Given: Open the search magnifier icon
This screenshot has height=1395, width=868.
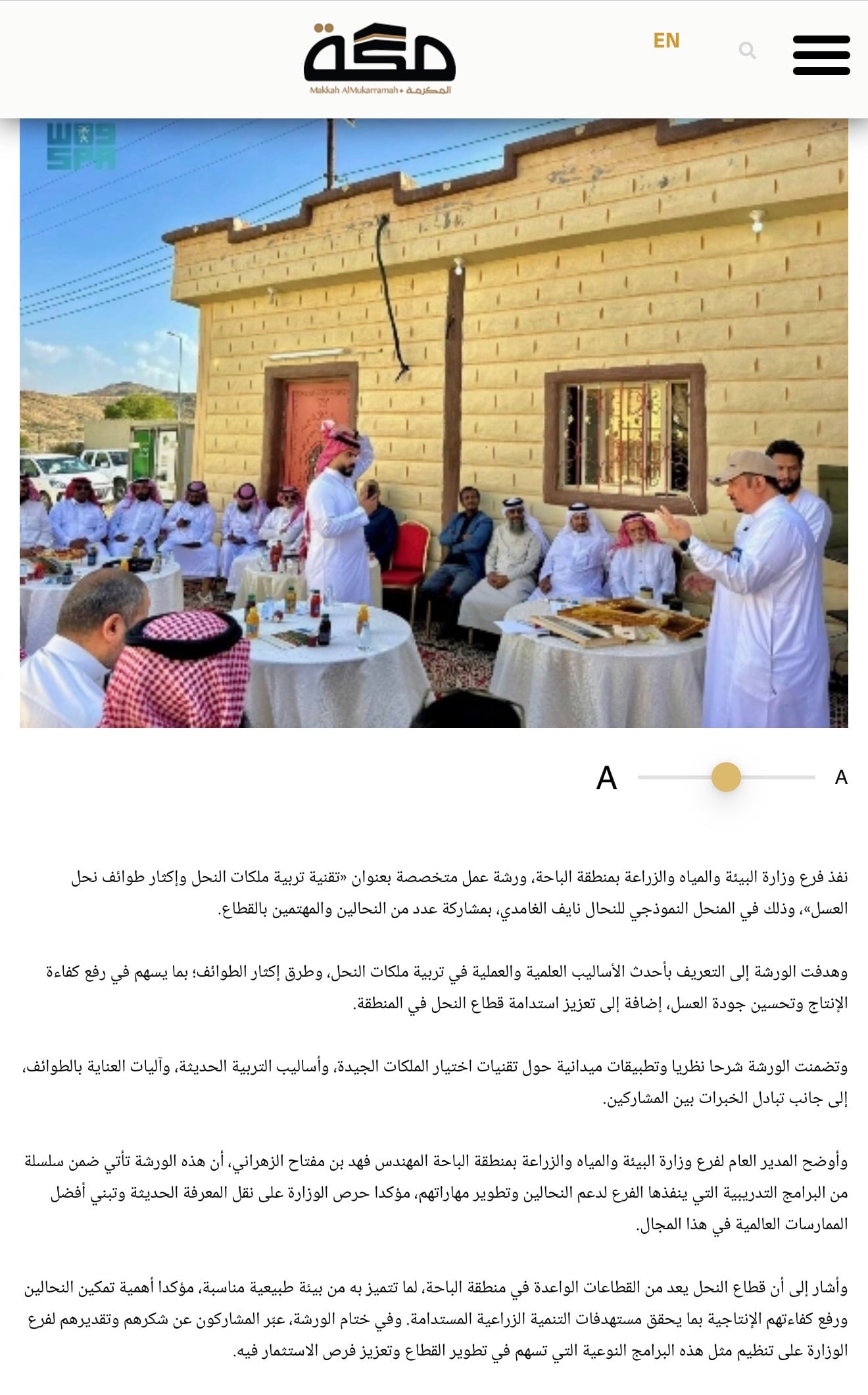Looking at the screenshot, I should [747, 51].
